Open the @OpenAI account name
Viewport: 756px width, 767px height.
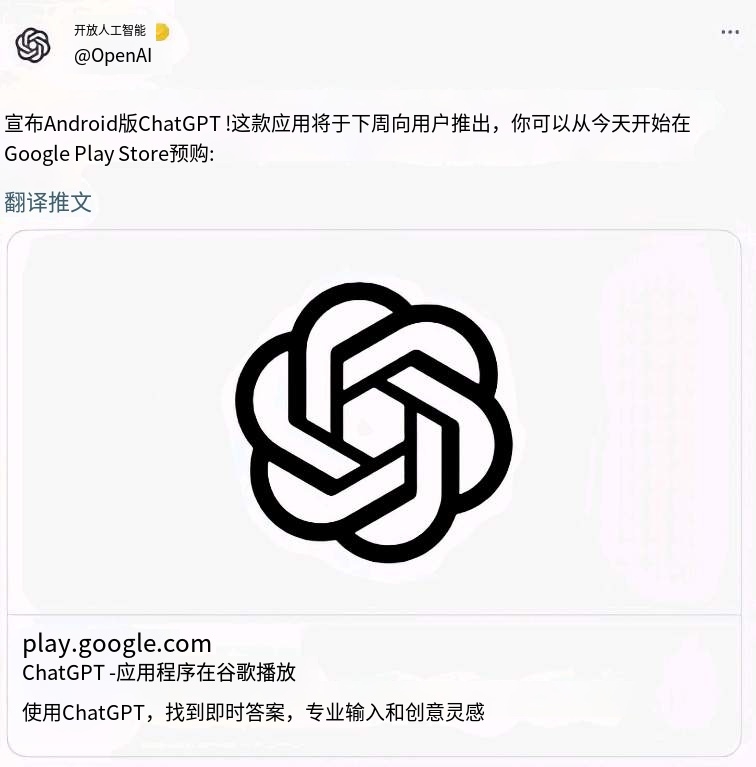tap(113, 55)
